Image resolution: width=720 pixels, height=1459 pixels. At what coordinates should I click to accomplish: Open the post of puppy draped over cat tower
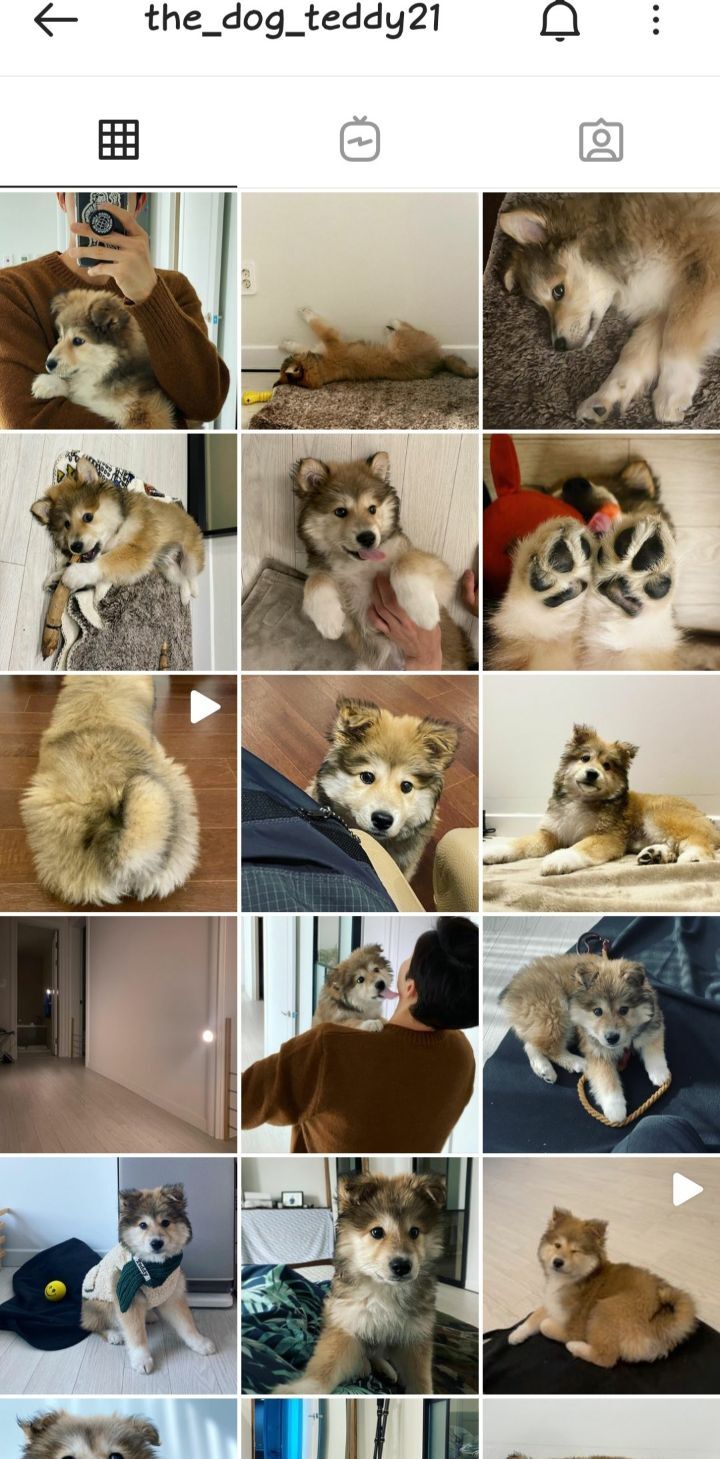click(118, 552)
